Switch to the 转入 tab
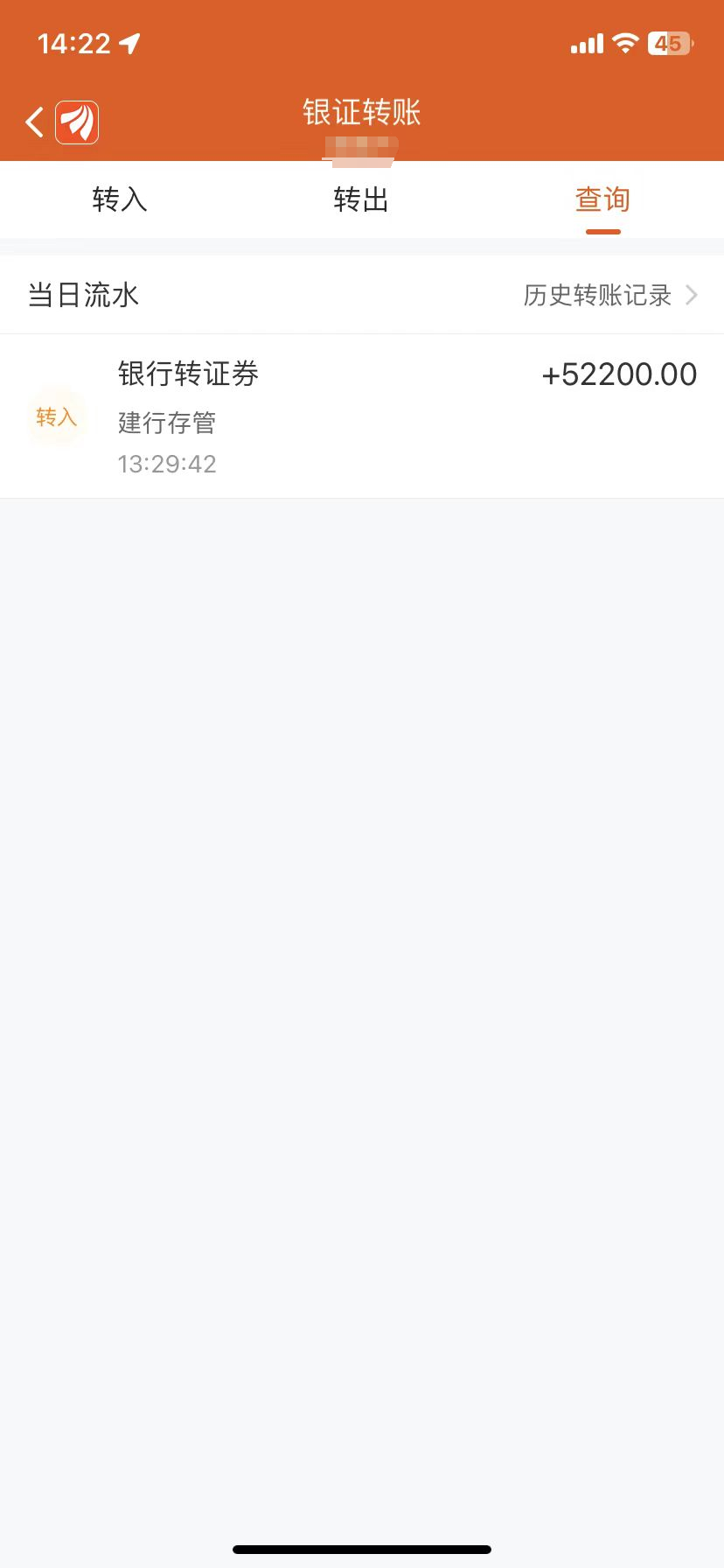Viewport: 724px width, 1568px height. [120, 199]
